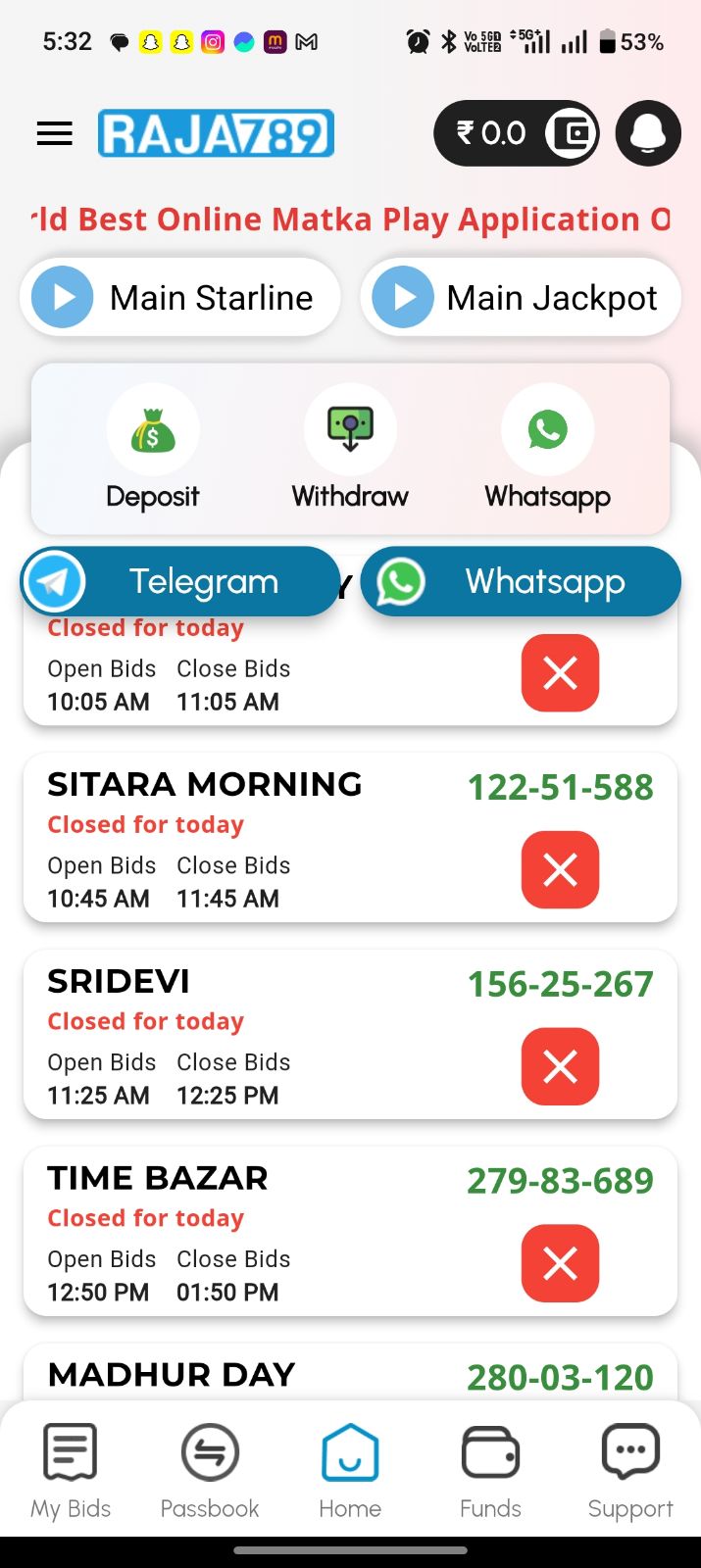Open the notifications bell
This screenshot has height=1568, width=701.
click(x=648, y=133)
